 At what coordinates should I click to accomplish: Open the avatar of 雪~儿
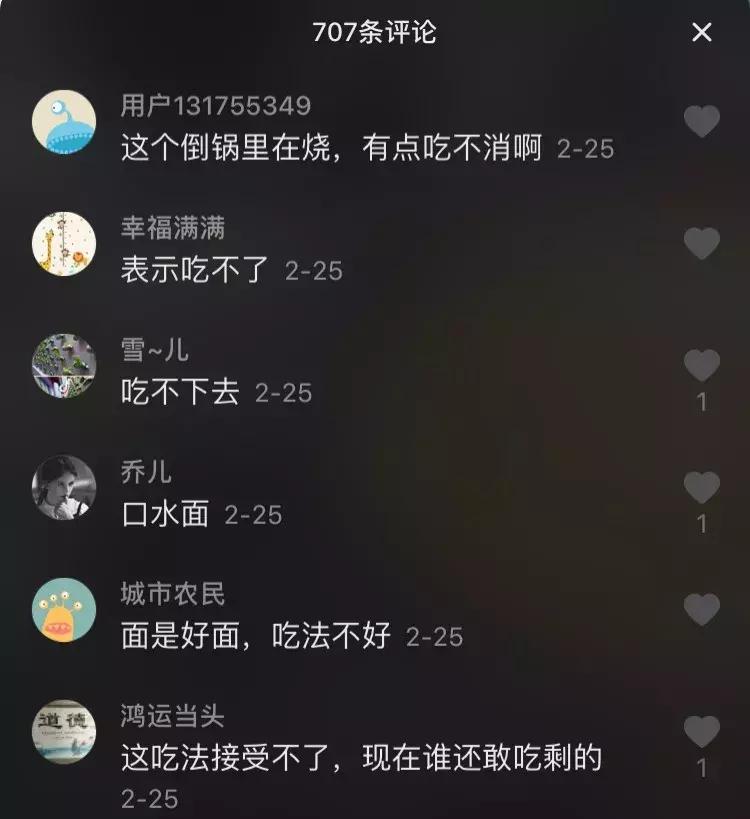tap(65, 366)
